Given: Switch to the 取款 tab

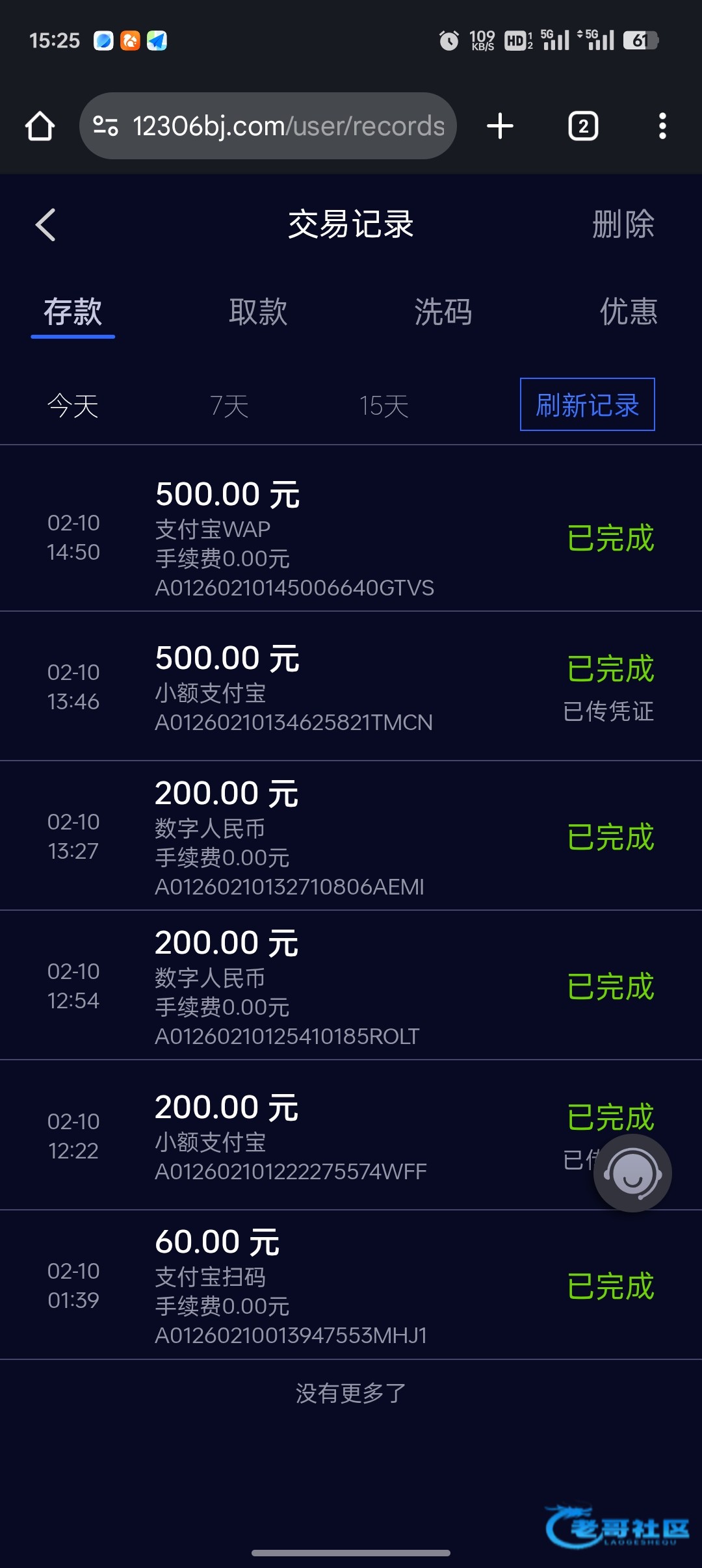Looking at the screenshot, I should [258, 312].
